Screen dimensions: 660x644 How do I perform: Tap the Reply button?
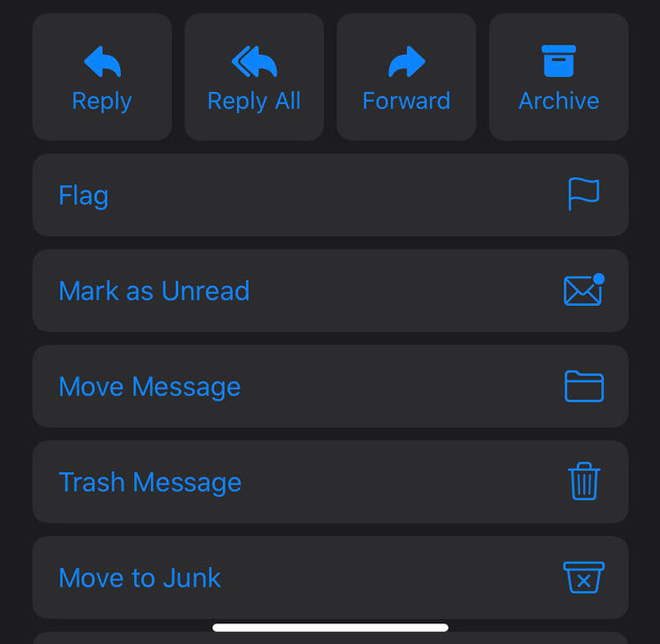tap(102, 78)
